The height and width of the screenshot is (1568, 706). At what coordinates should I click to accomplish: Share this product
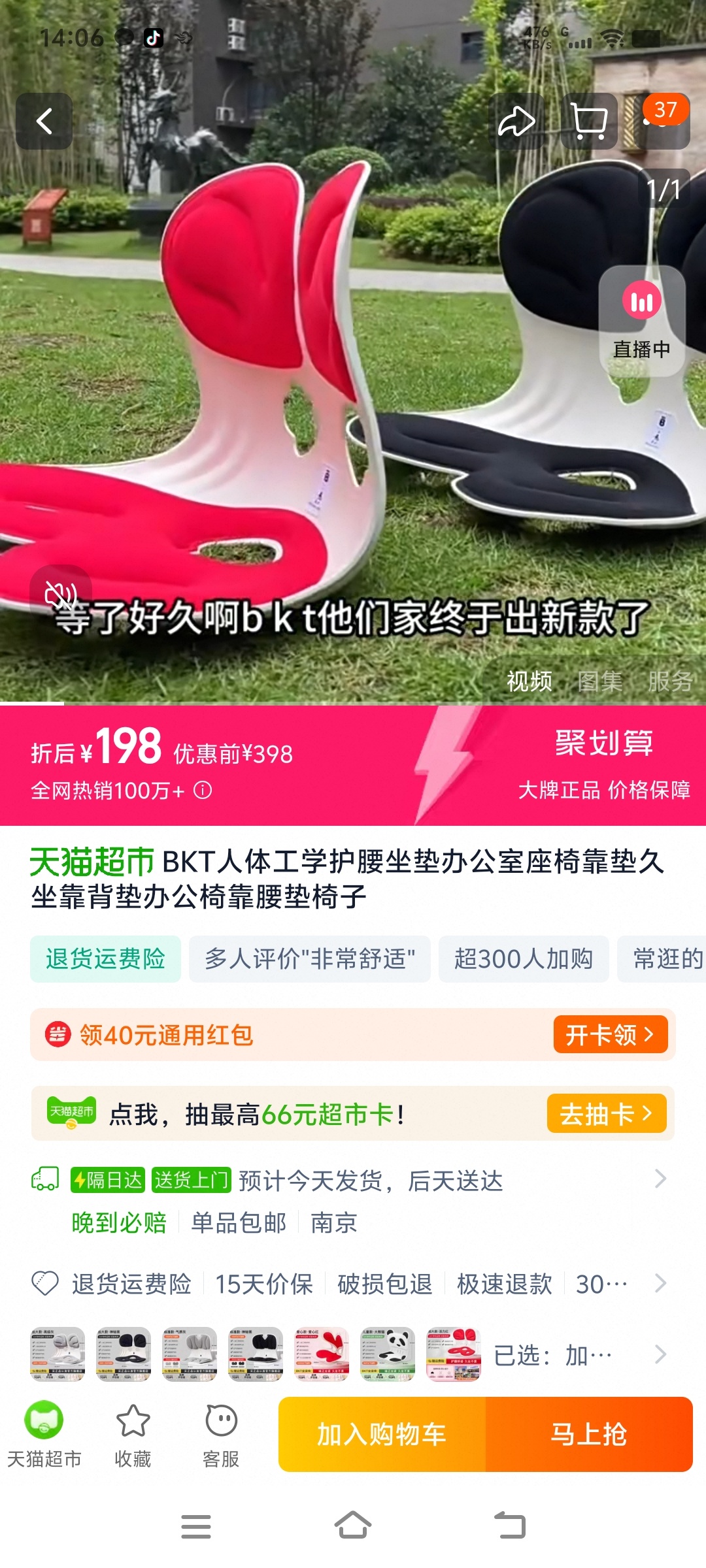click(x=516, y=122)
